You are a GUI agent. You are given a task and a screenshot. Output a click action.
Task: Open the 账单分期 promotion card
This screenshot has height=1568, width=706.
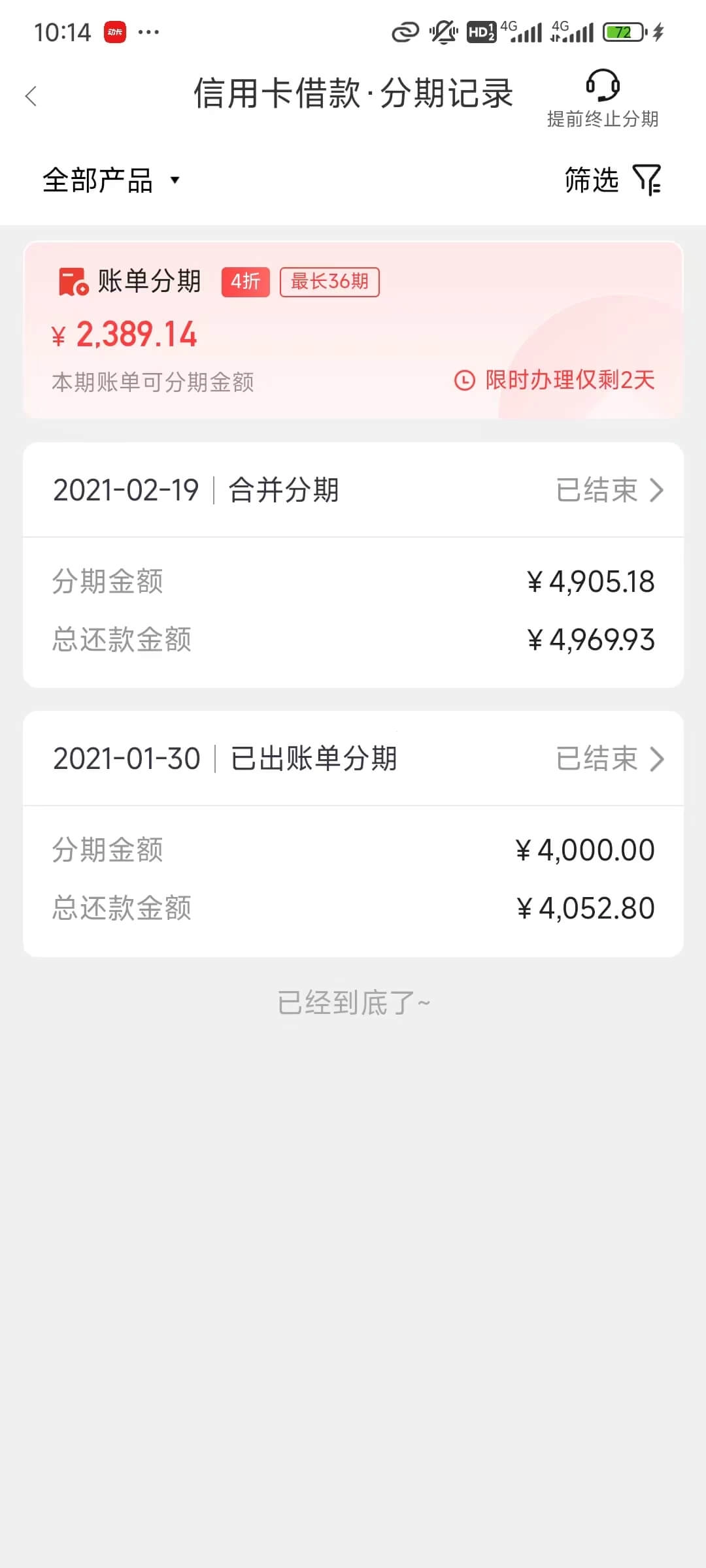pos(353,330)
